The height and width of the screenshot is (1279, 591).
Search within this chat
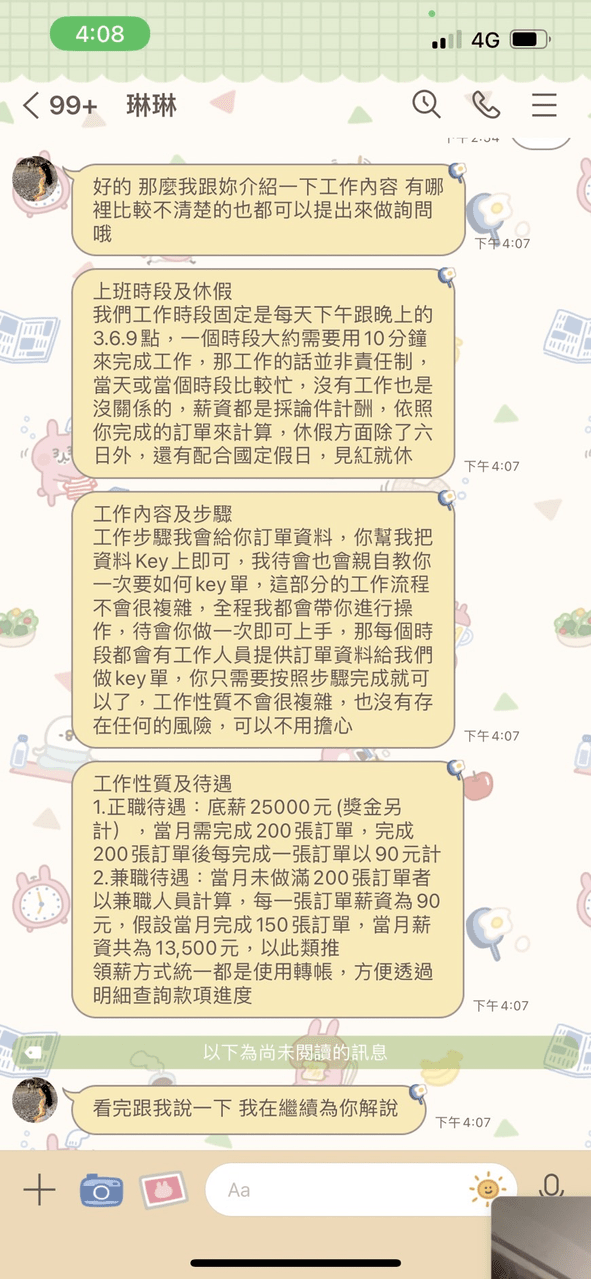pyautogui.click(x=426, y=104)
